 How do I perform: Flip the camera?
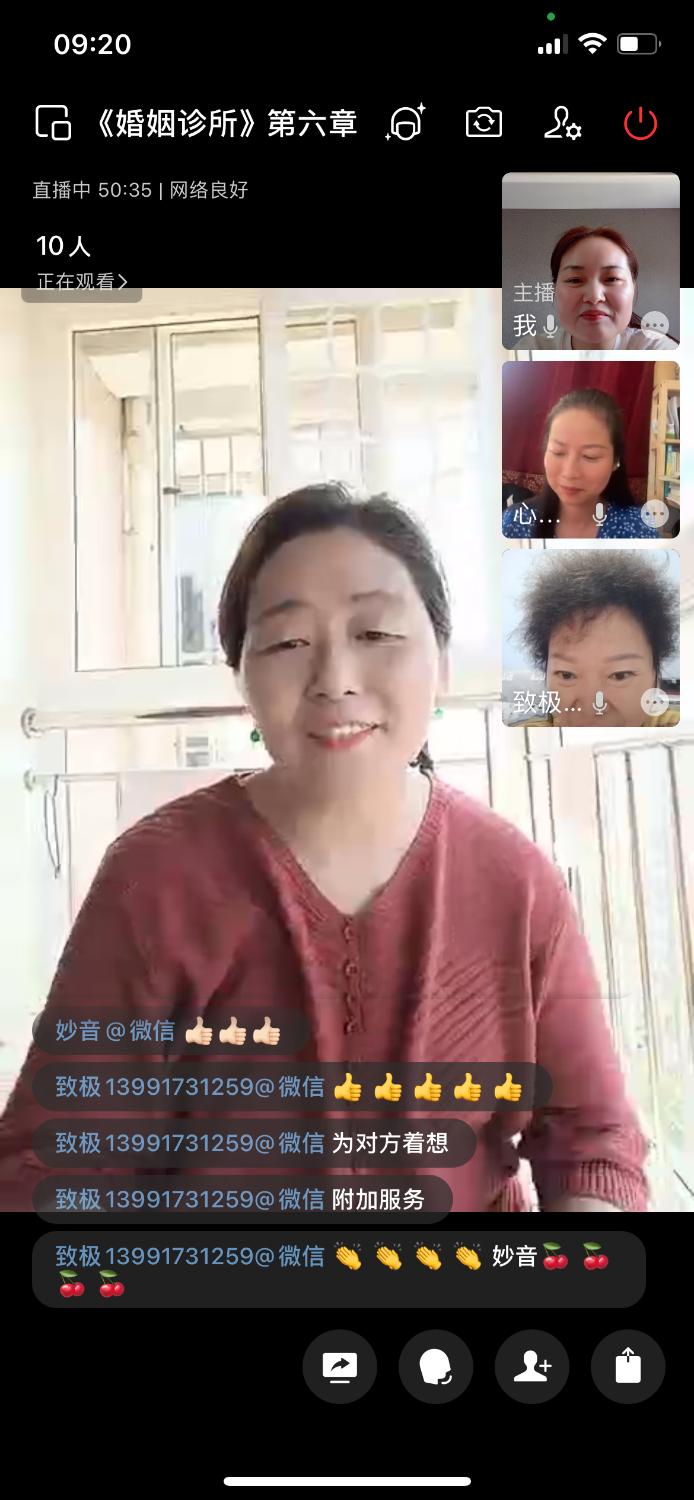(484, 123)
